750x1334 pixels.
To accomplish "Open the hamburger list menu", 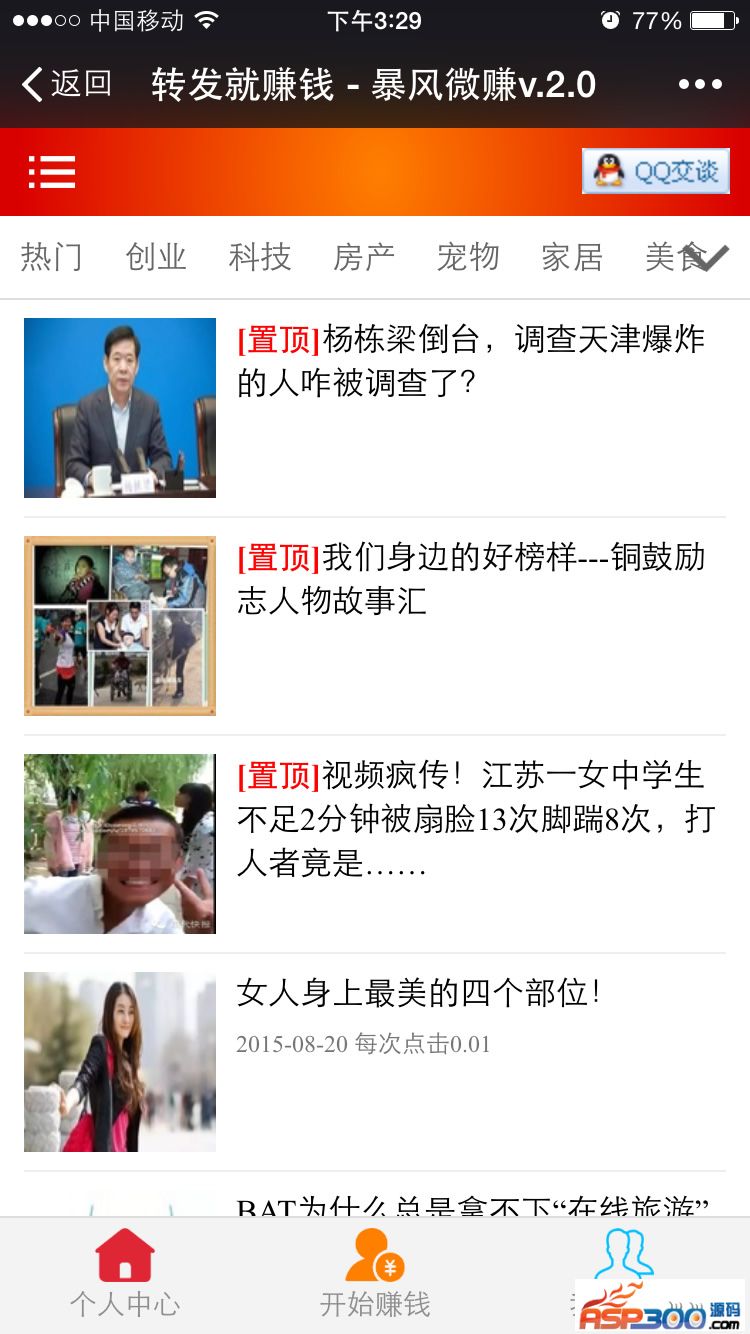I will point(52,172).
